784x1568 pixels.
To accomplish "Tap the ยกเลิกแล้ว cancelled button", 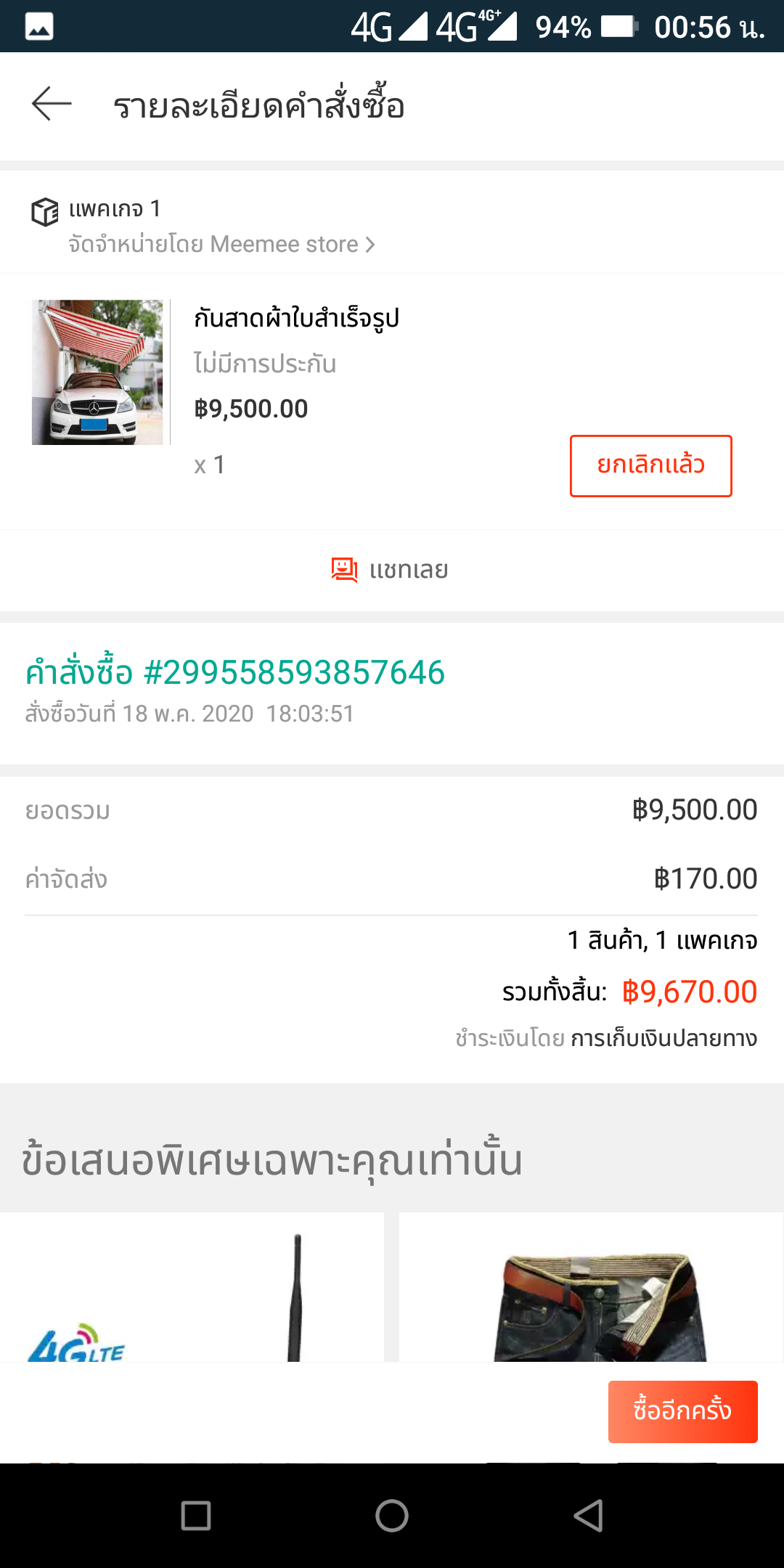I will (x=650, y=466).
